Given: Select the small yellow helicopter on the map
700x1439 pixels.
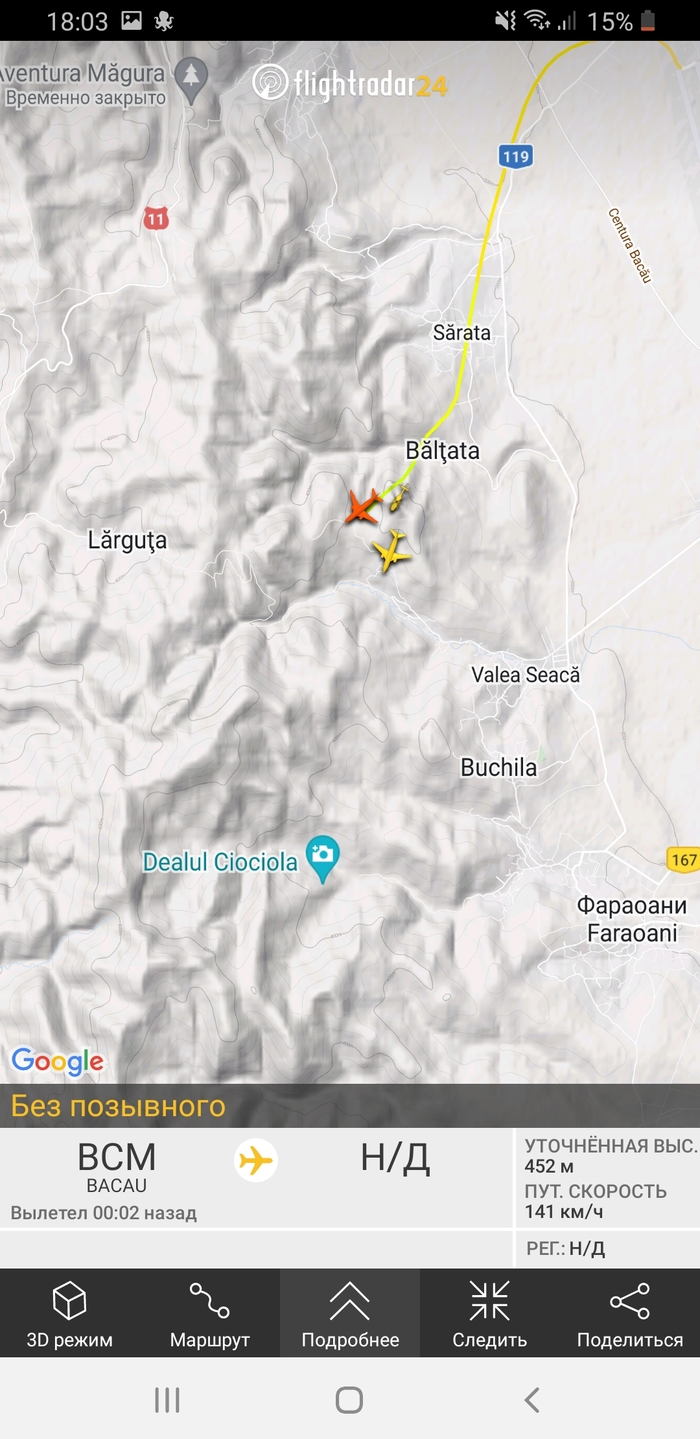Looking at the screenshot, I should click(x=398, y=497).
